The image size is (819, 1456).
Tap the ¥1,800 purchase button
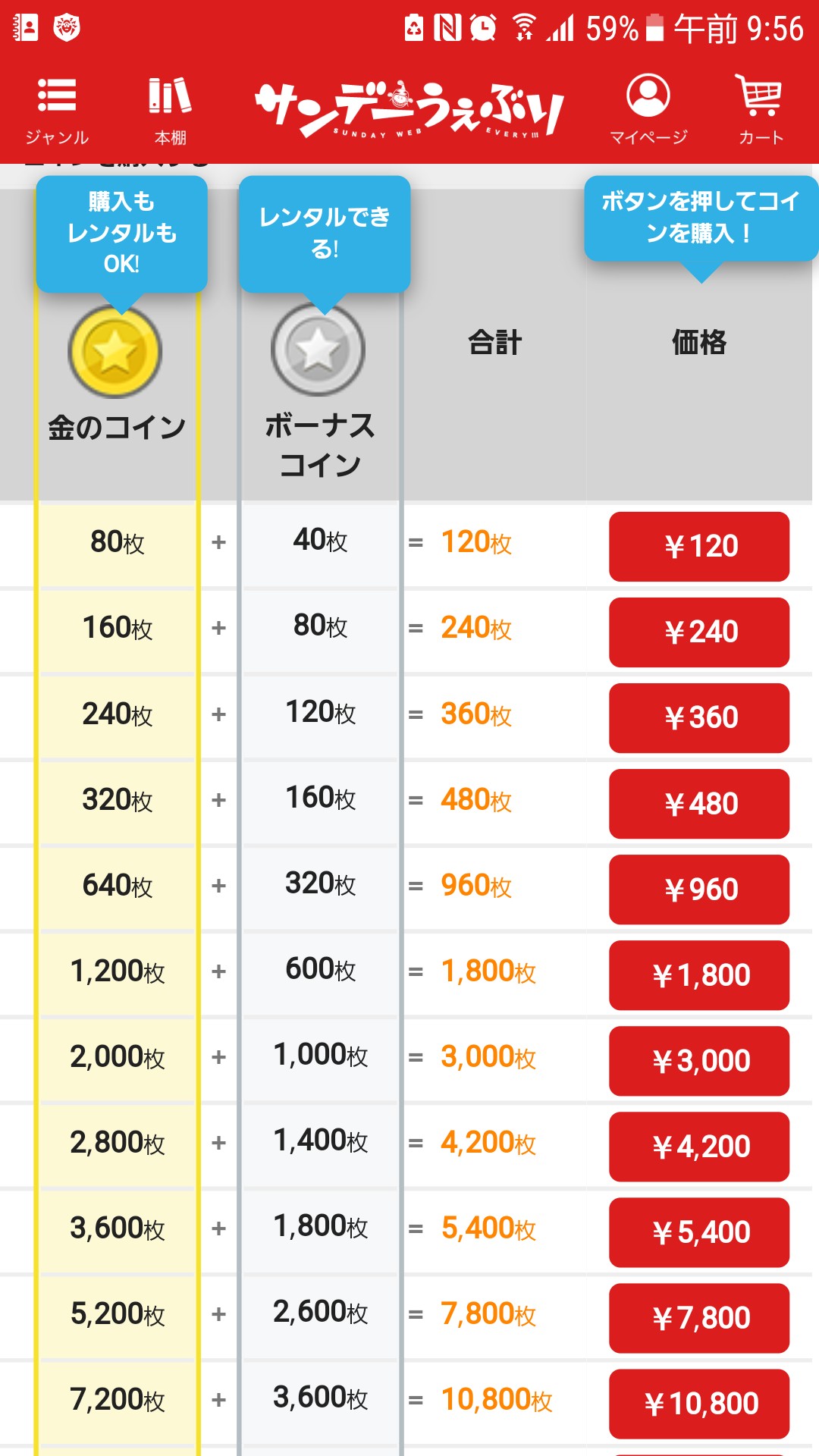coord(699,975)
